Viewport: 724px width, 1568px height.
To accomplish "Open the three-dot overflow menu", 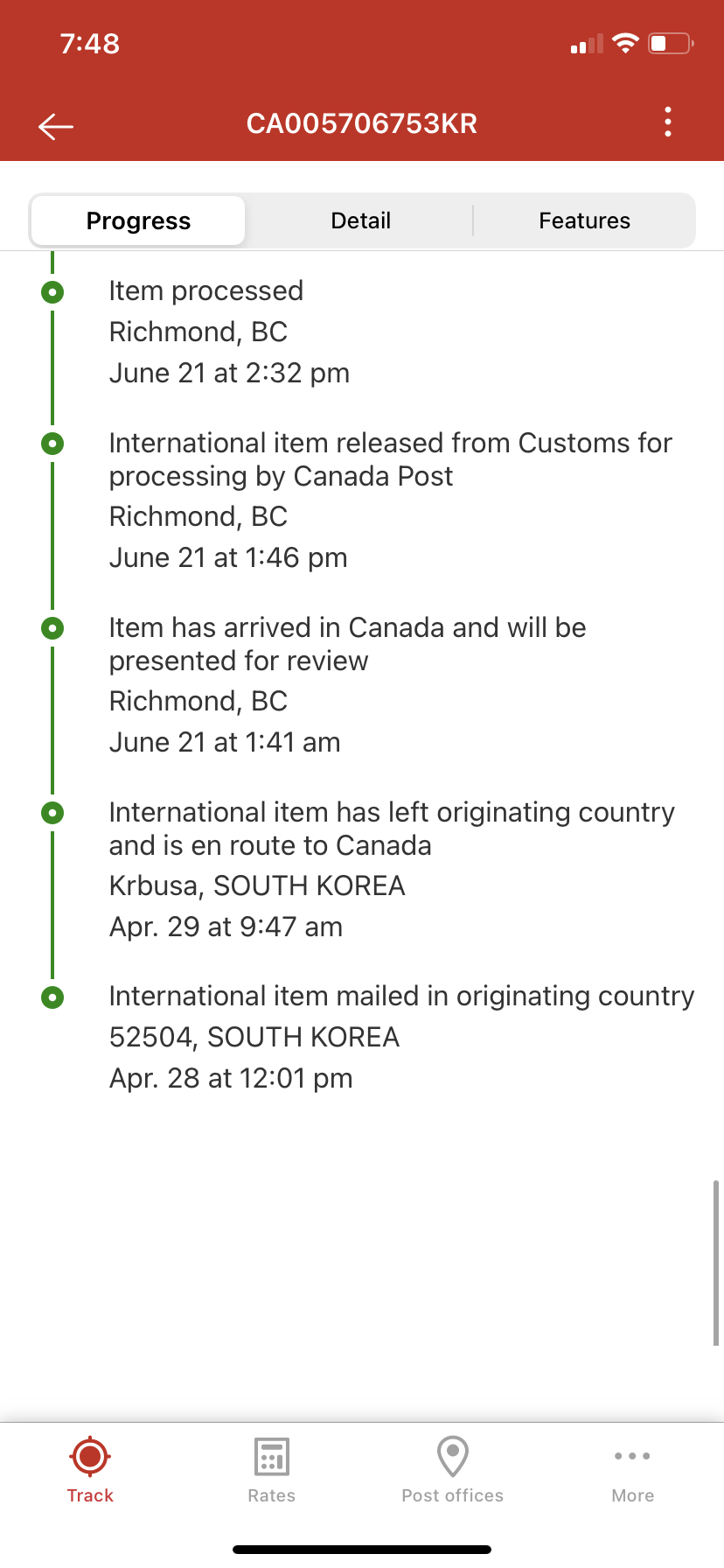I will (667, 122).
